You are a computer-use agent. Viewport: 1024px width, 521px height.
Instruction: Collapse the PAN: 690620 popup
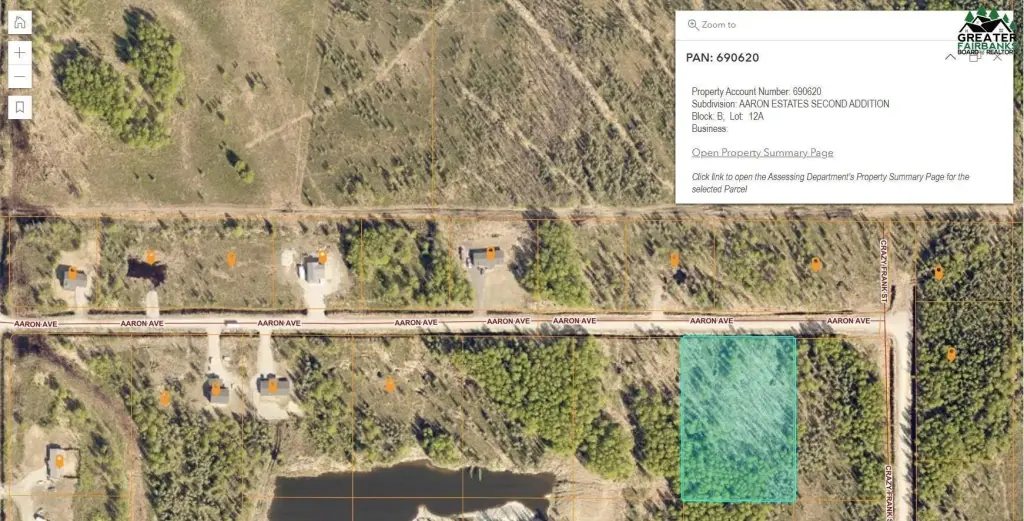(x=951, y=58)
